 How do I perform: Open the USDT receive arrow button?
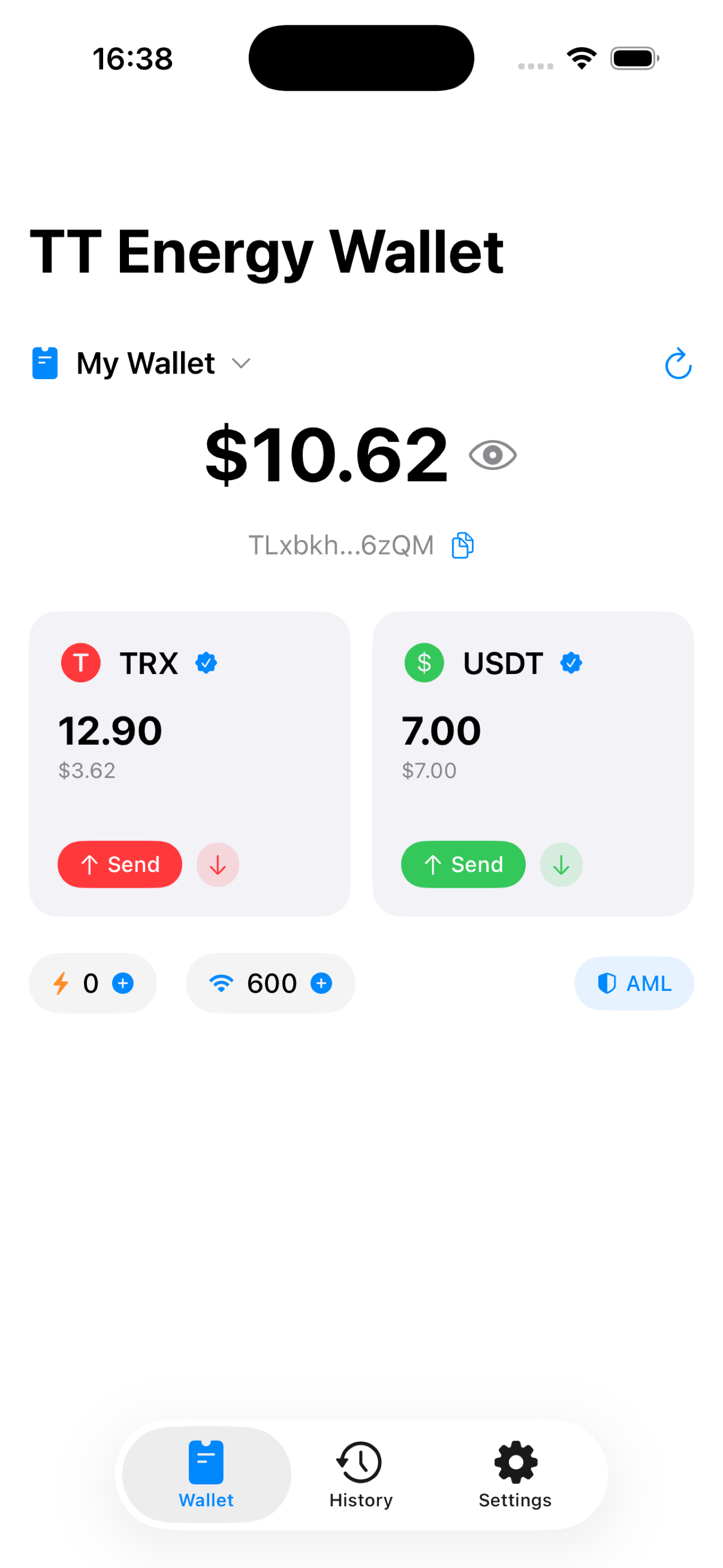point(560,864)
